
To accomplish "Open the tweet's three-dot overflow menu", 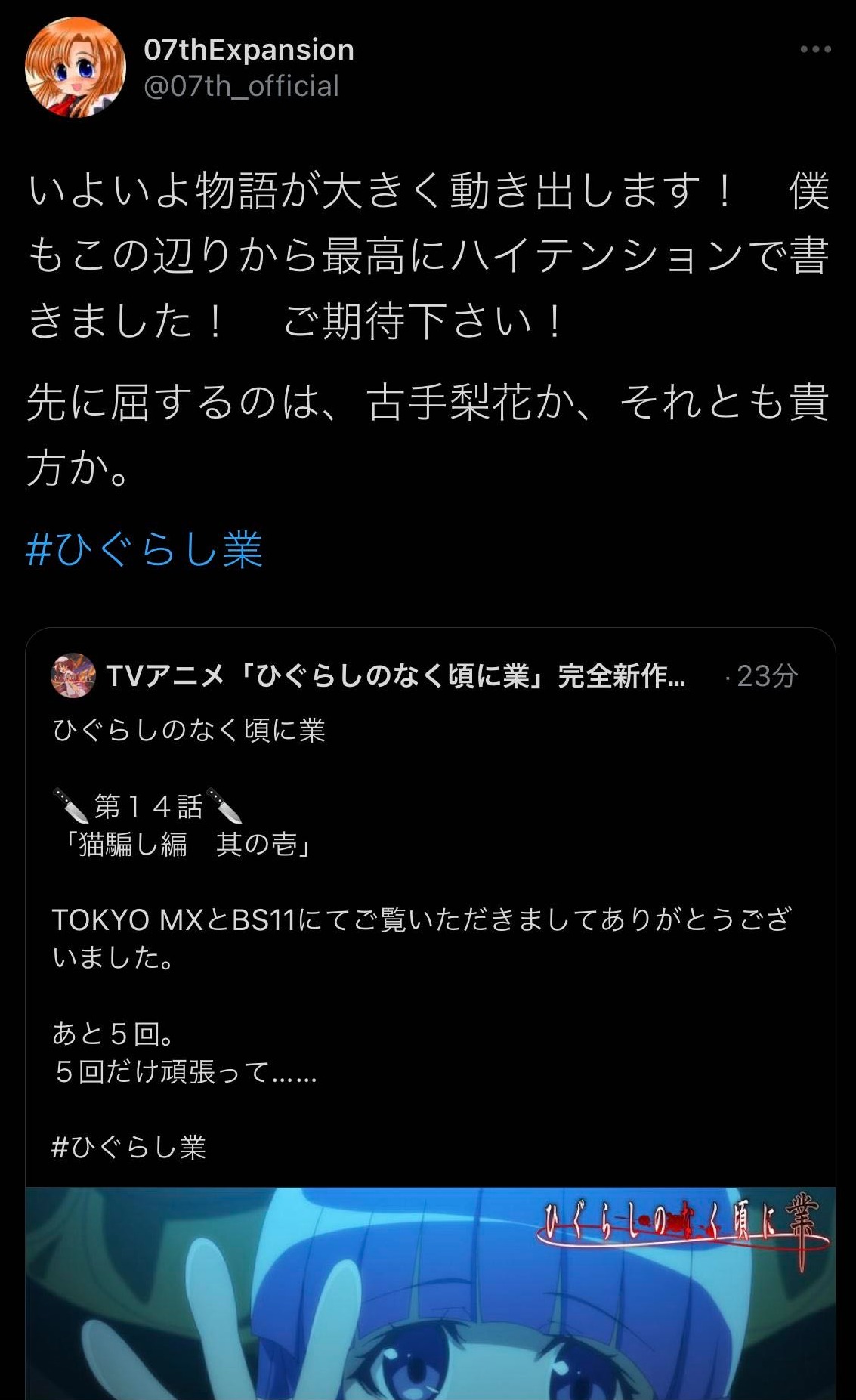I will point(815,50).
